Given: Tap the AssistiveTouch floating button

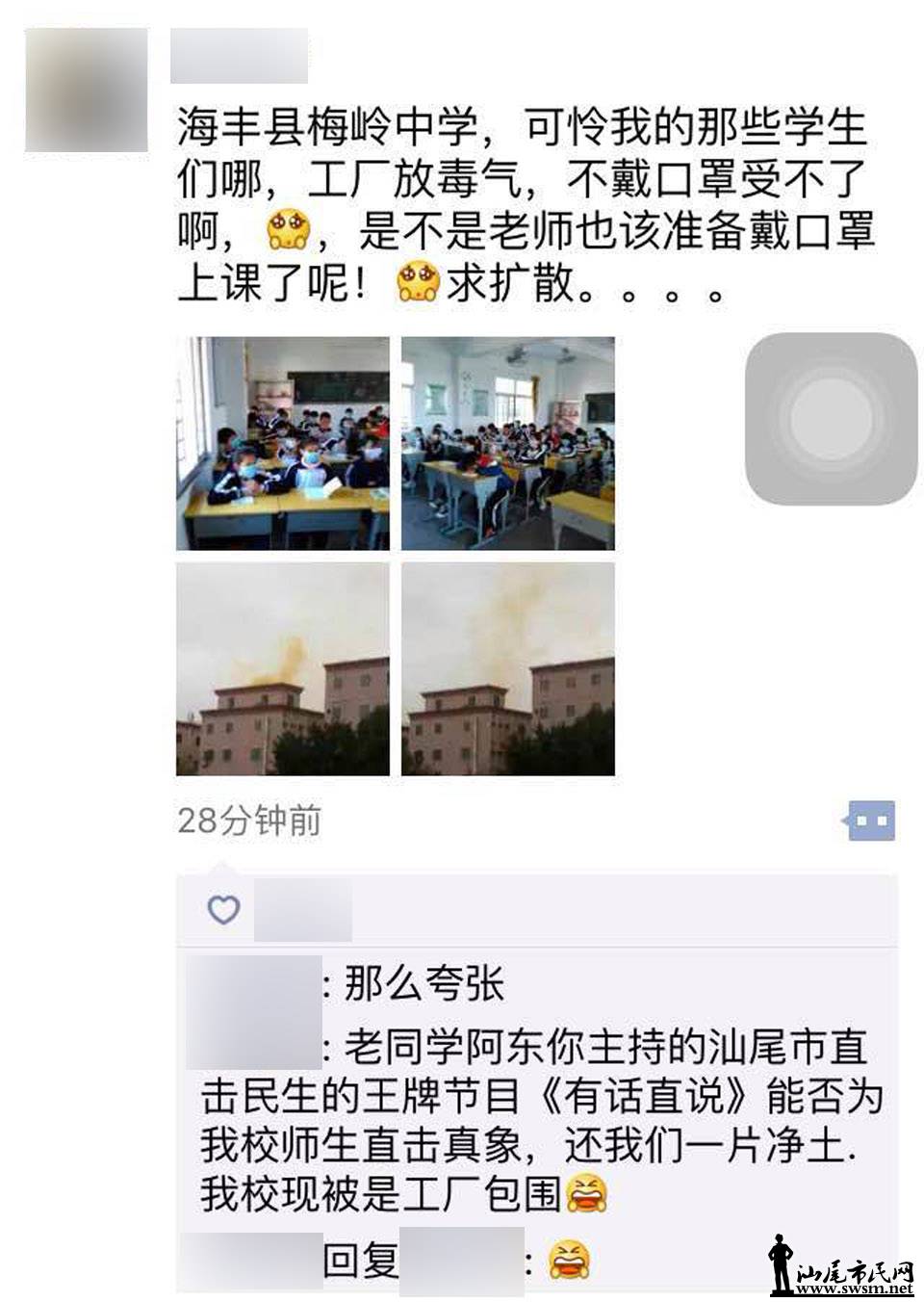Looking at the screenshot, I should [x=831, y=419].
